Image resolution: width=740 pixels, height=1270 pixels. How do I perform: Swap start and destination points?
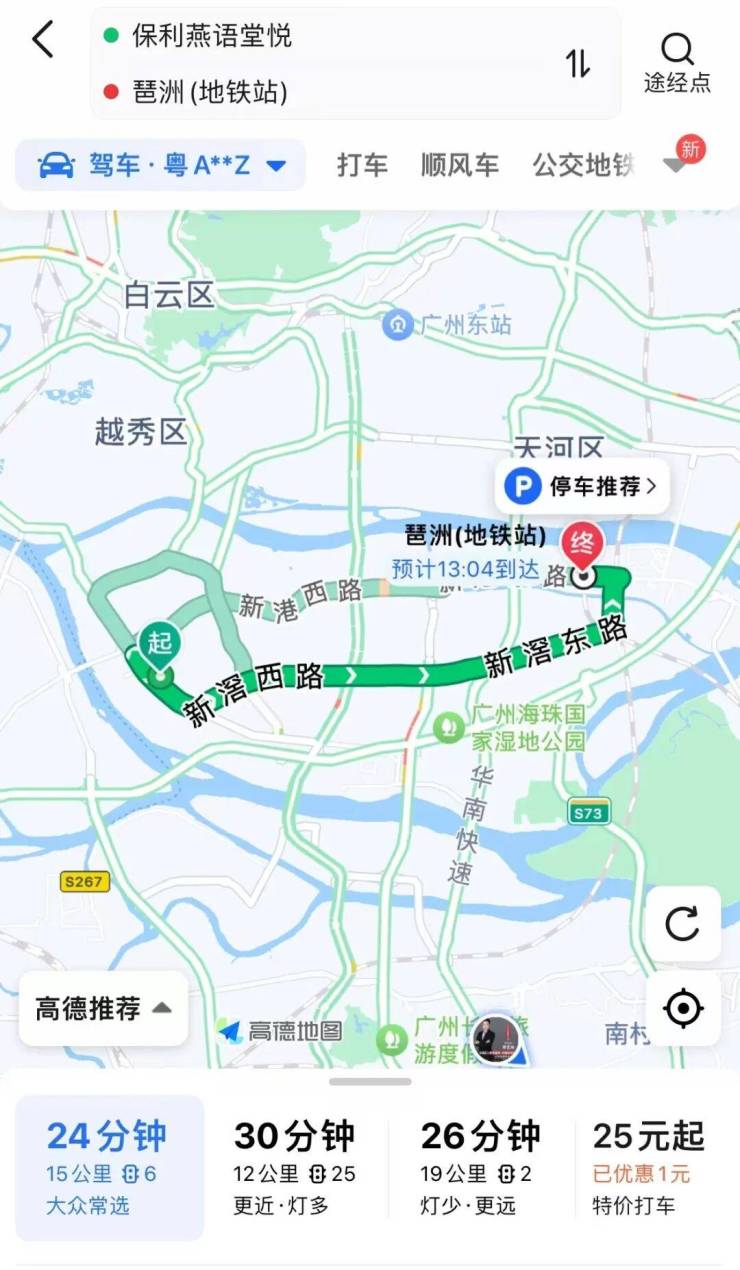pyautogui.click(x=578, y=64)
